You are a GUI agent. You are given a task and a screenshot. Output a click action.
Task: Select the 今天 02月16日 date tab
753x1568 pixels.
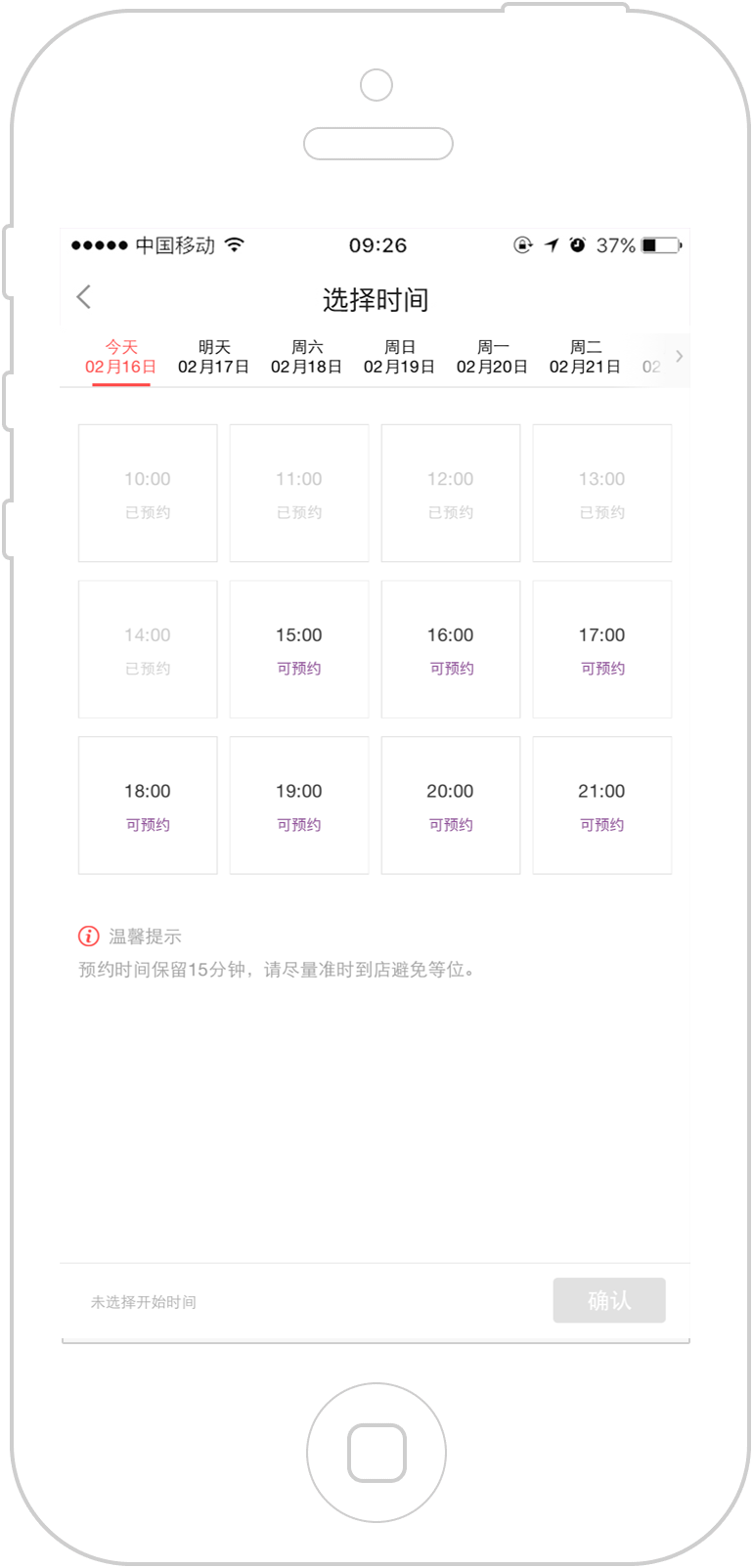click(x=121, y=357)
